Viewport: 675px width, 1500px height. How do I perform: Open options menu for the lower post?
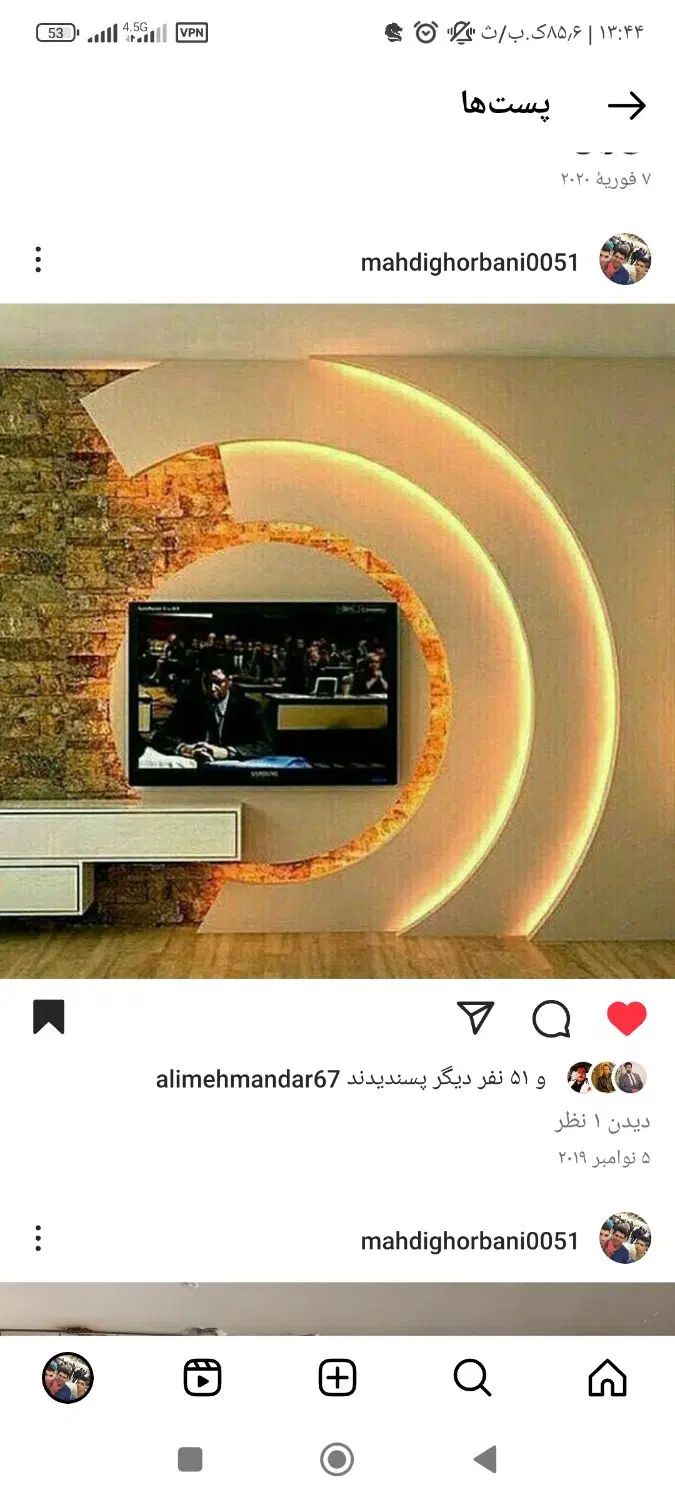coord(38,1239)
